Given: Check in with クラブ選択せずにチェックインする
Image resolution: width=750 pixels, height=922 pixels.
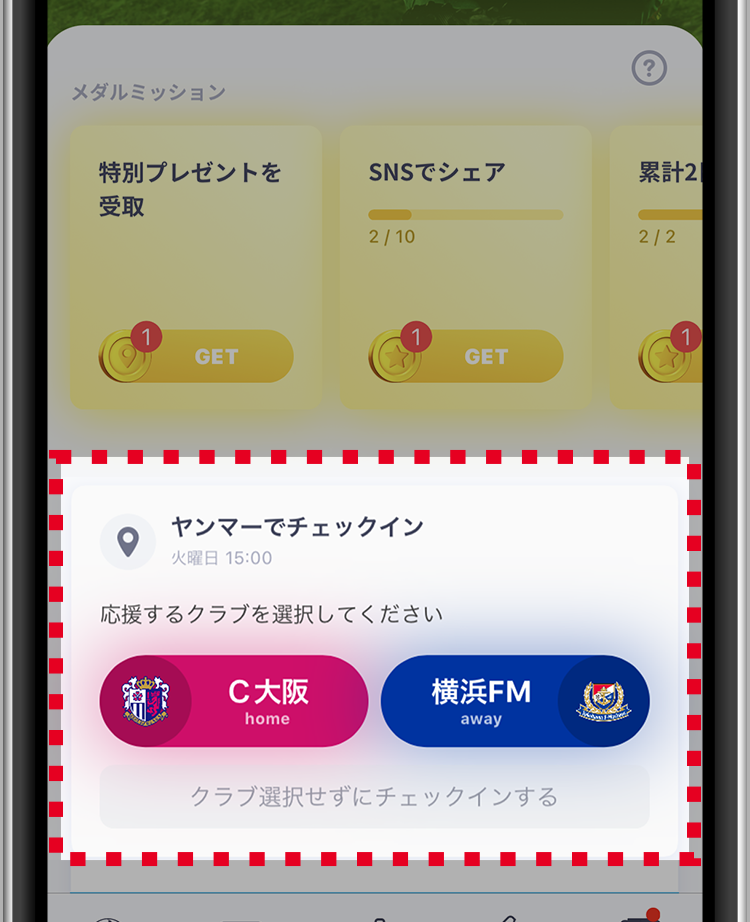Looking at the screenshot, I should click(x=374, y=797).
